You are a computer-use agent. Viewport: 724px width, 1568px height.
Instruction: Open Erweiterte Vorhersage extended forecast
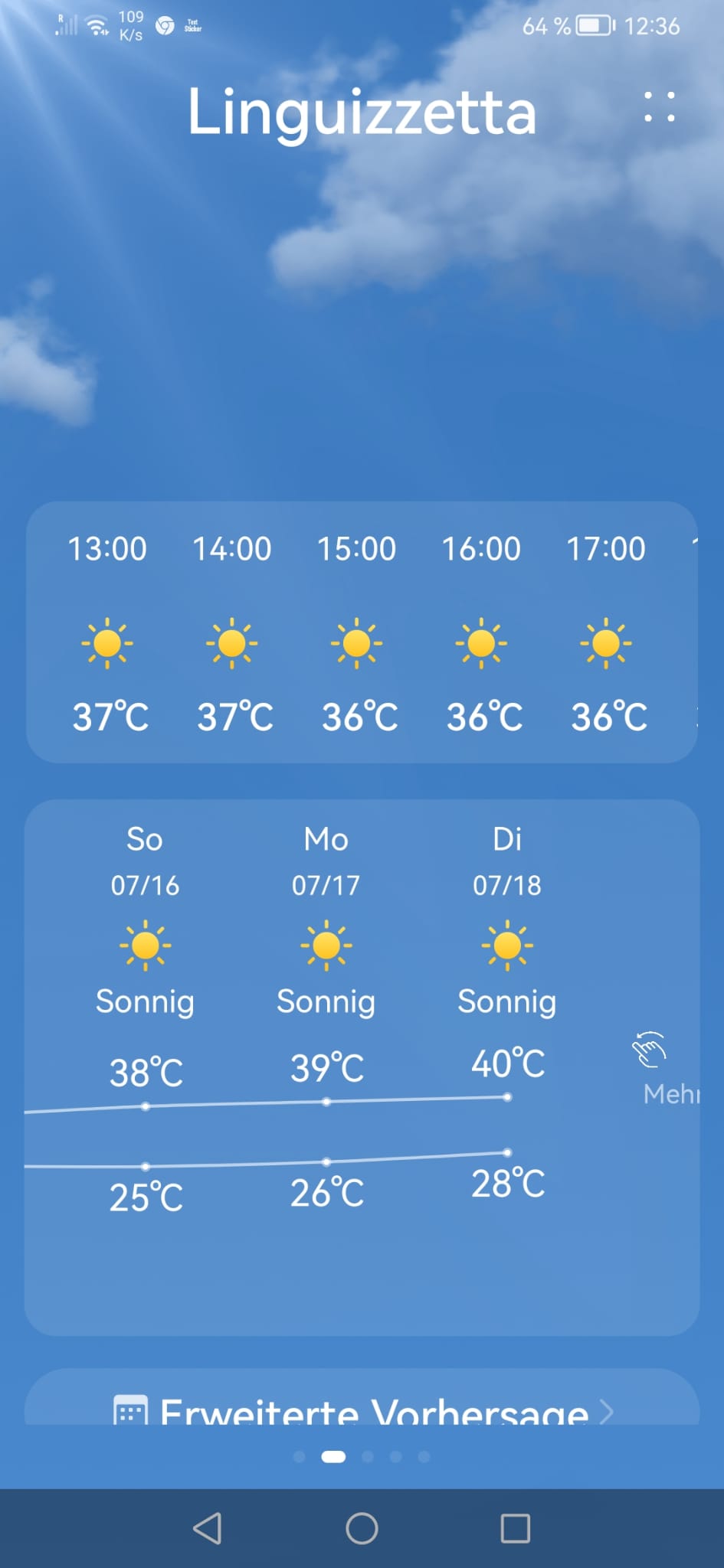(x=362, y=1407)
